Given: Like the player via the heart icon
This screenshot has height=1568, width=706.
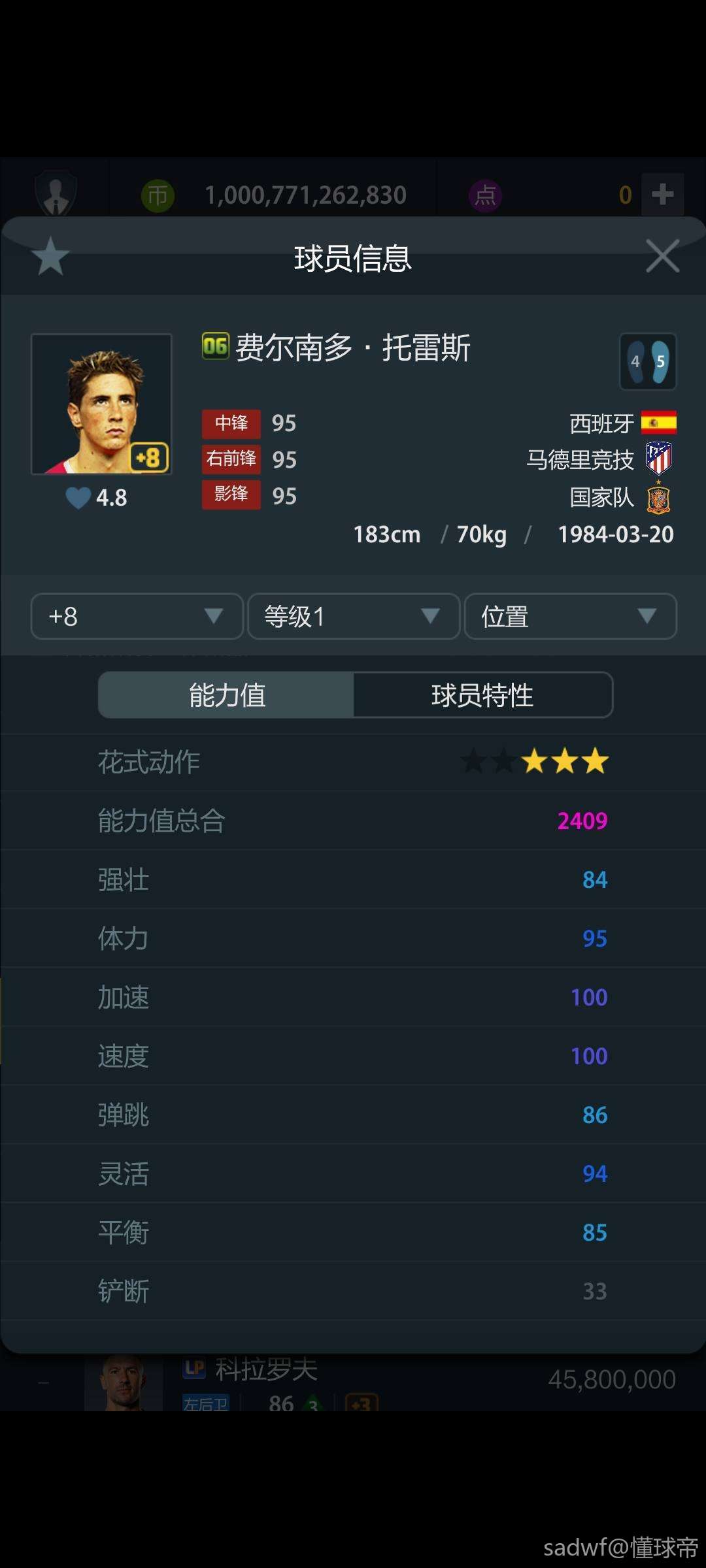Looking at the screenshot, I should pos(78,498).
